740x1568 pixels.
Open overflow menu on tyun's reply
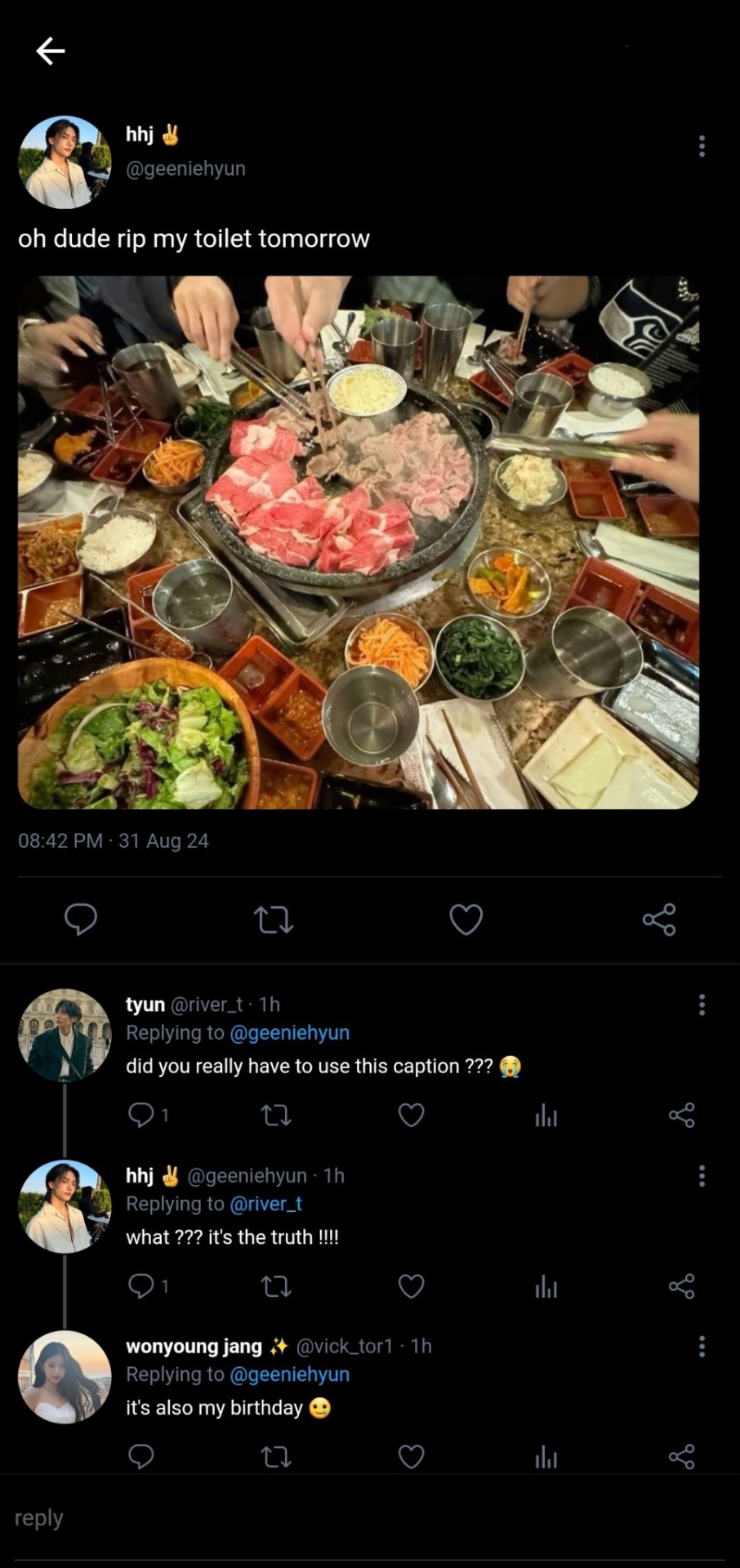click(x=702, y=1004)
